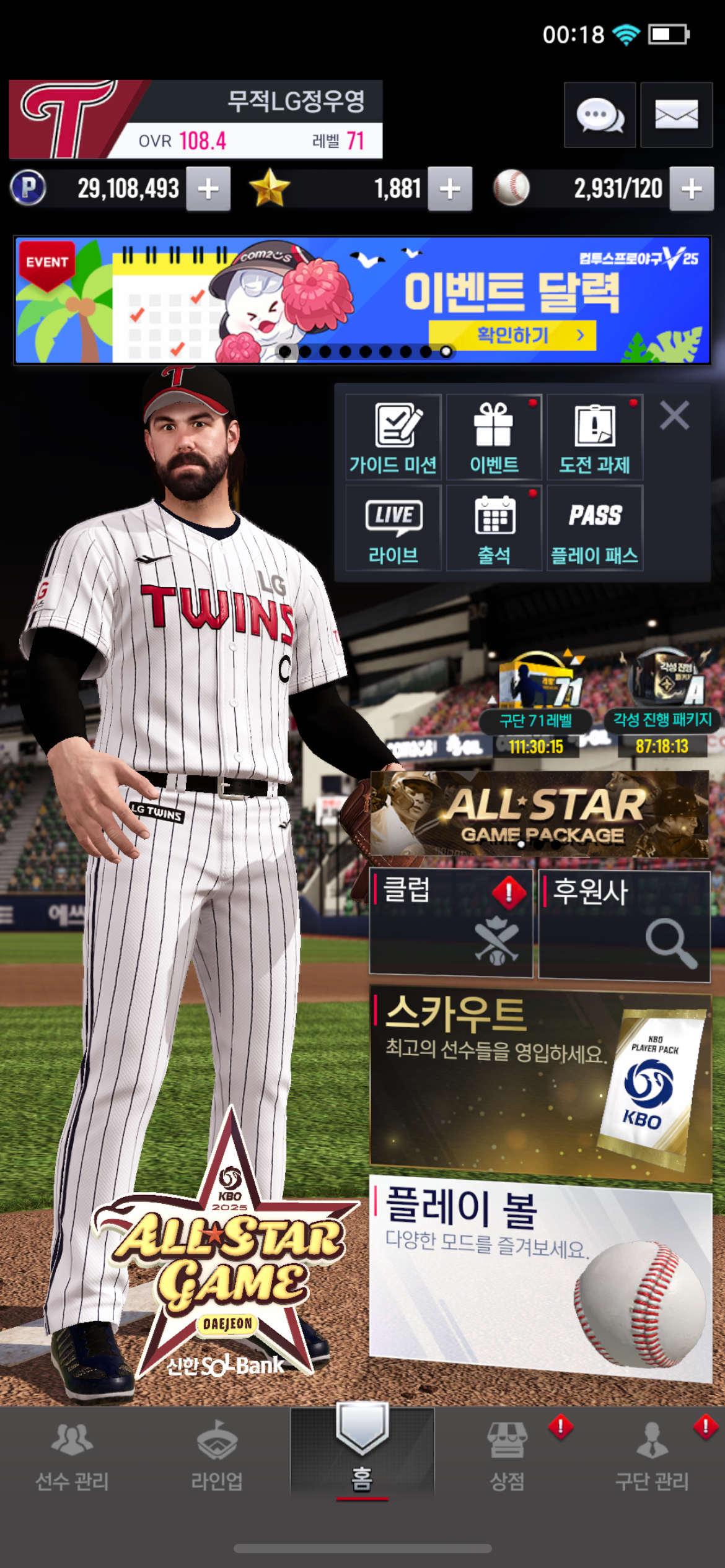Open the mailbox envelope icon
The image size is (725, 1568).
676,115
